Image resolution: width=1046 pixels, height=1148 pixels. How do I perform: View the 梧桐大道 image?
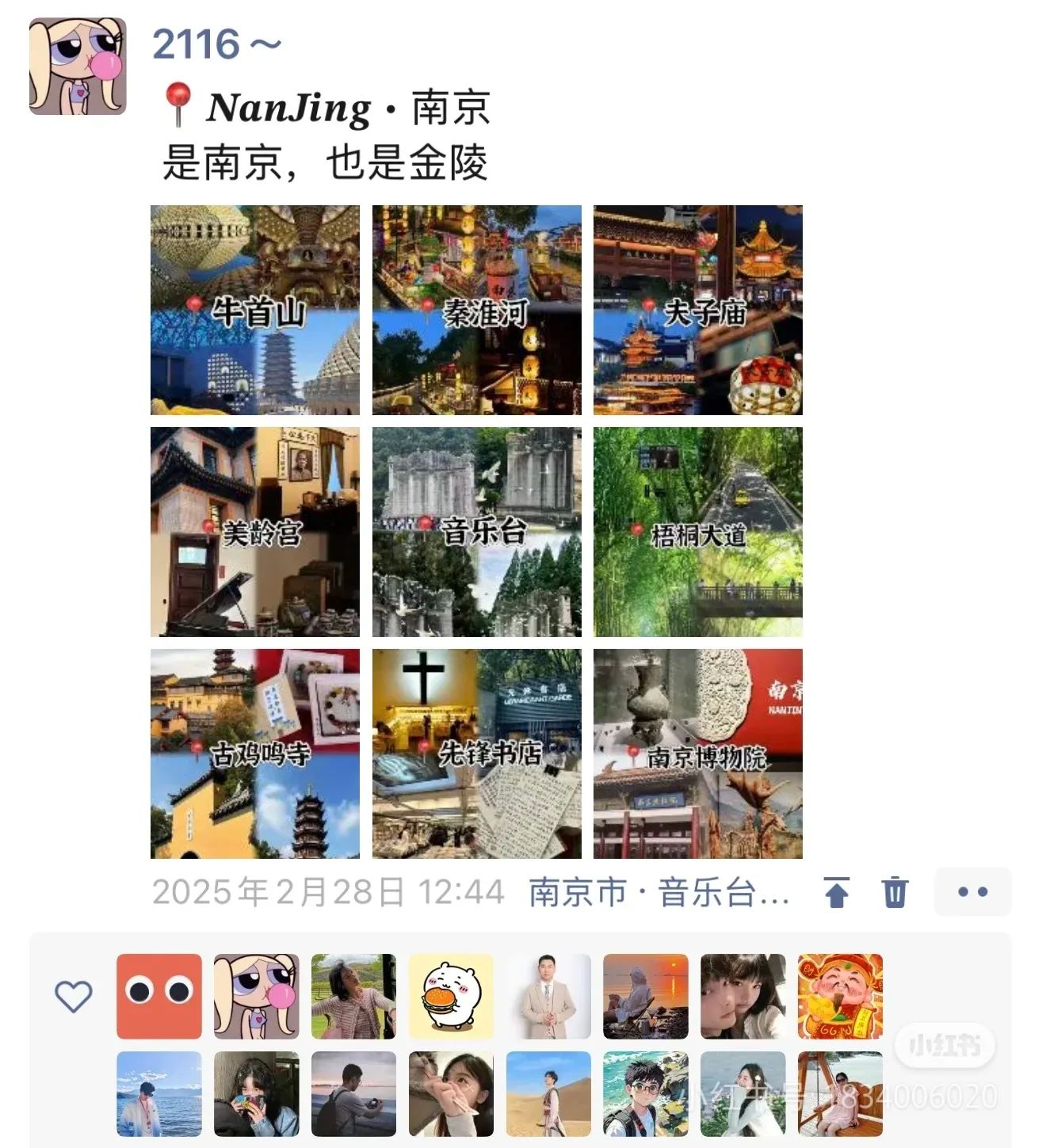click(697, 532)
